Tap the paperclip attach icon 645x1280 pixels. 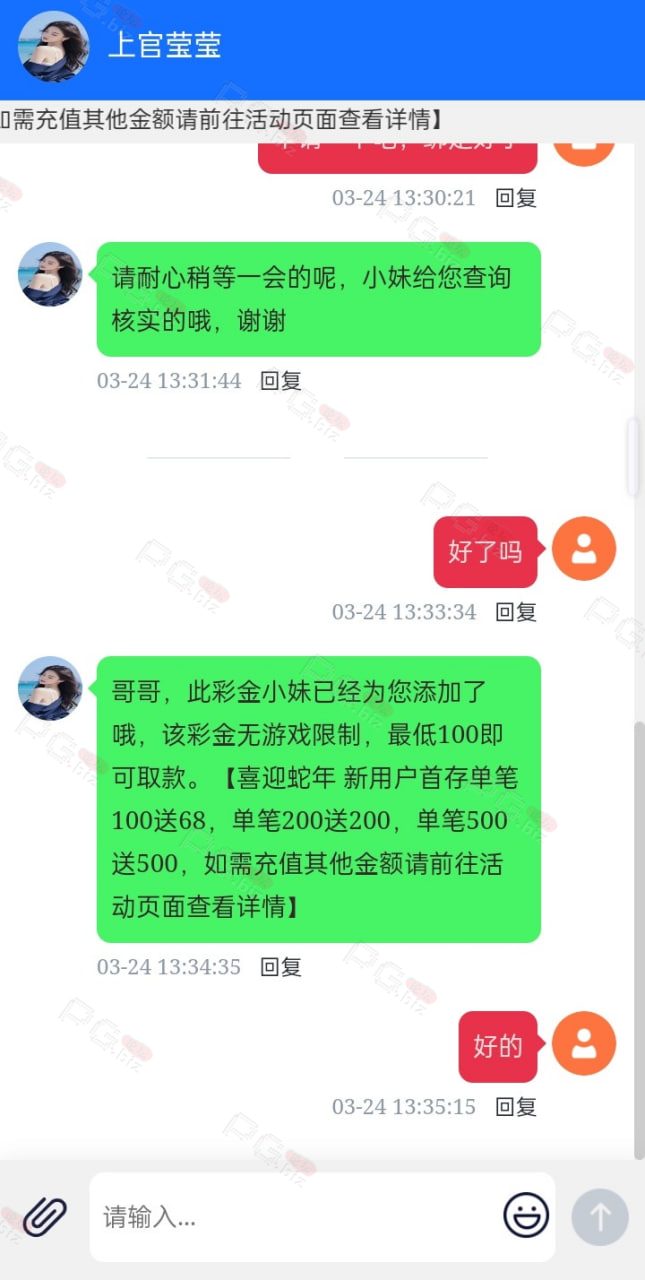(x=45, y=1217)
